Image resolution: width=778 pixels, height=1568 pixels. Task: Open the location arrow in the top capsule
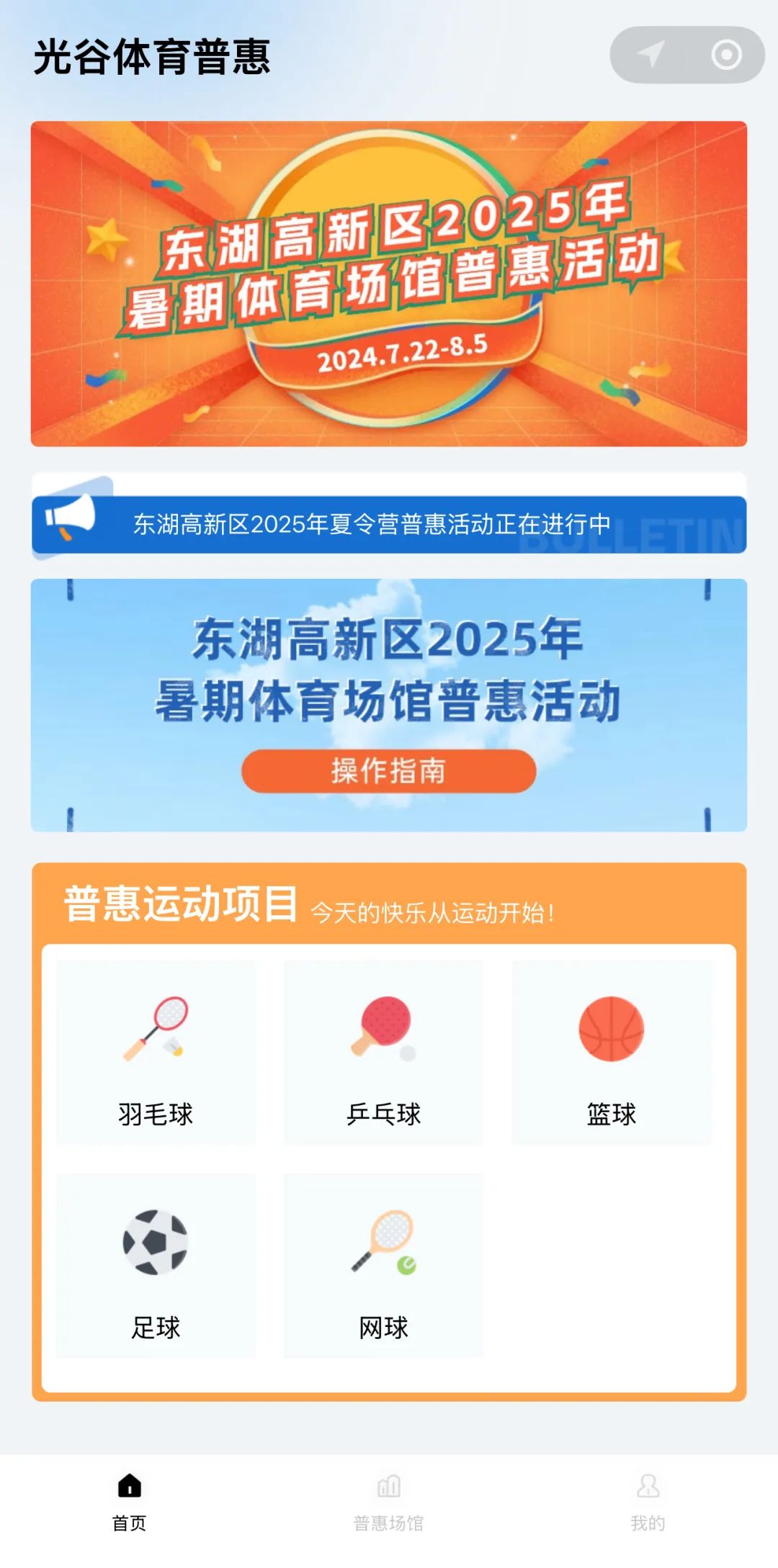[650, 55]
